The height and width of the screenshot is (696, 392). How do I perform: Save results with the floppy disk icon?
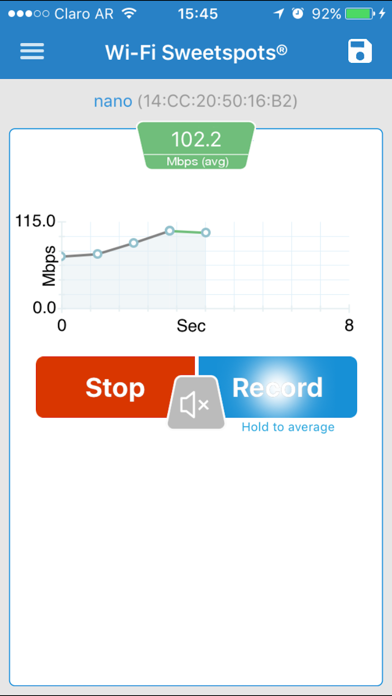[x=360, y=51]
